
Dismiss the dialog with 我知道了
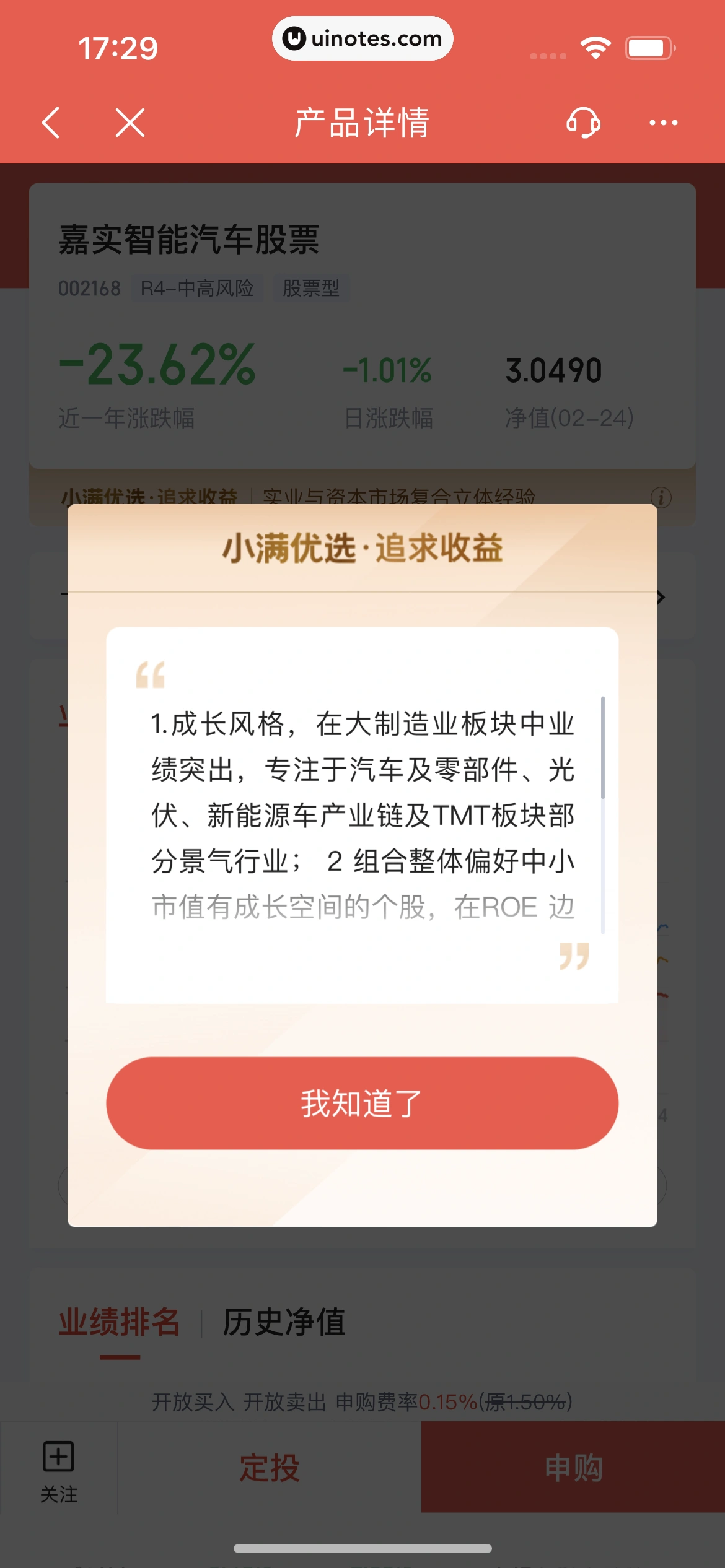tap(362, 1103)
